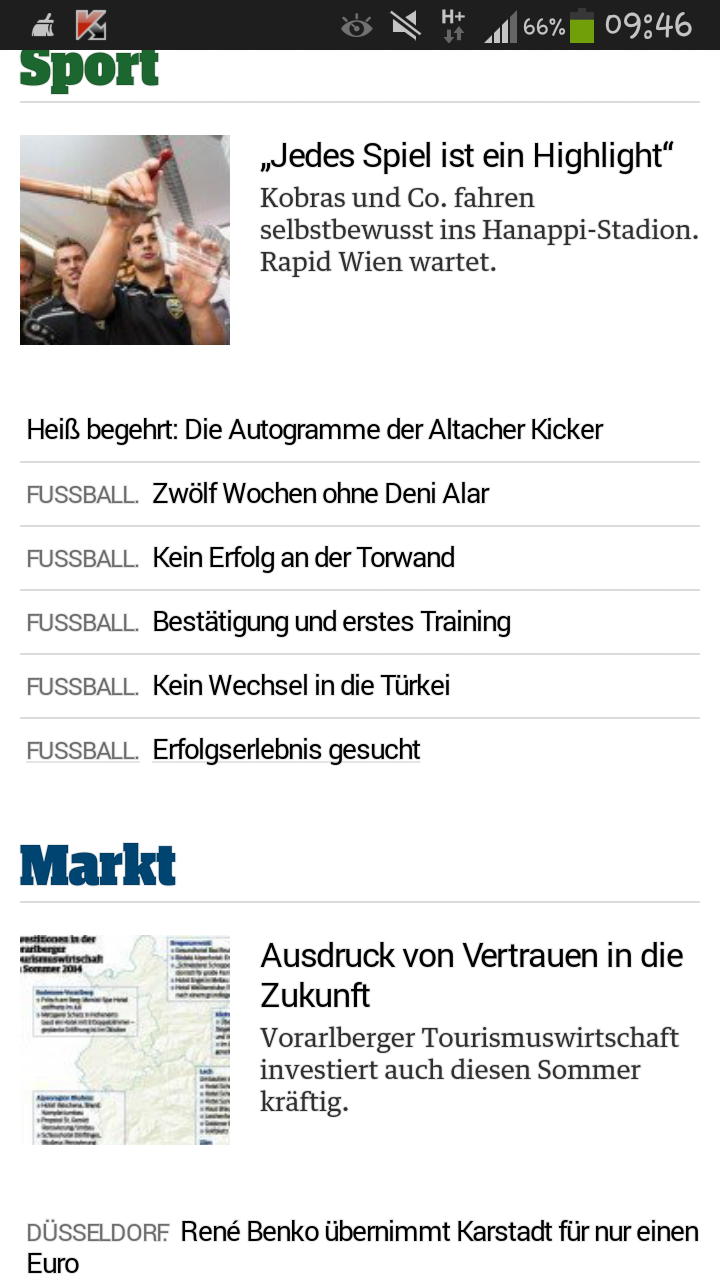Open the "Erfolgserlebnis gesucht" link
Screen dimensions: 720x1280
point(286,750)
